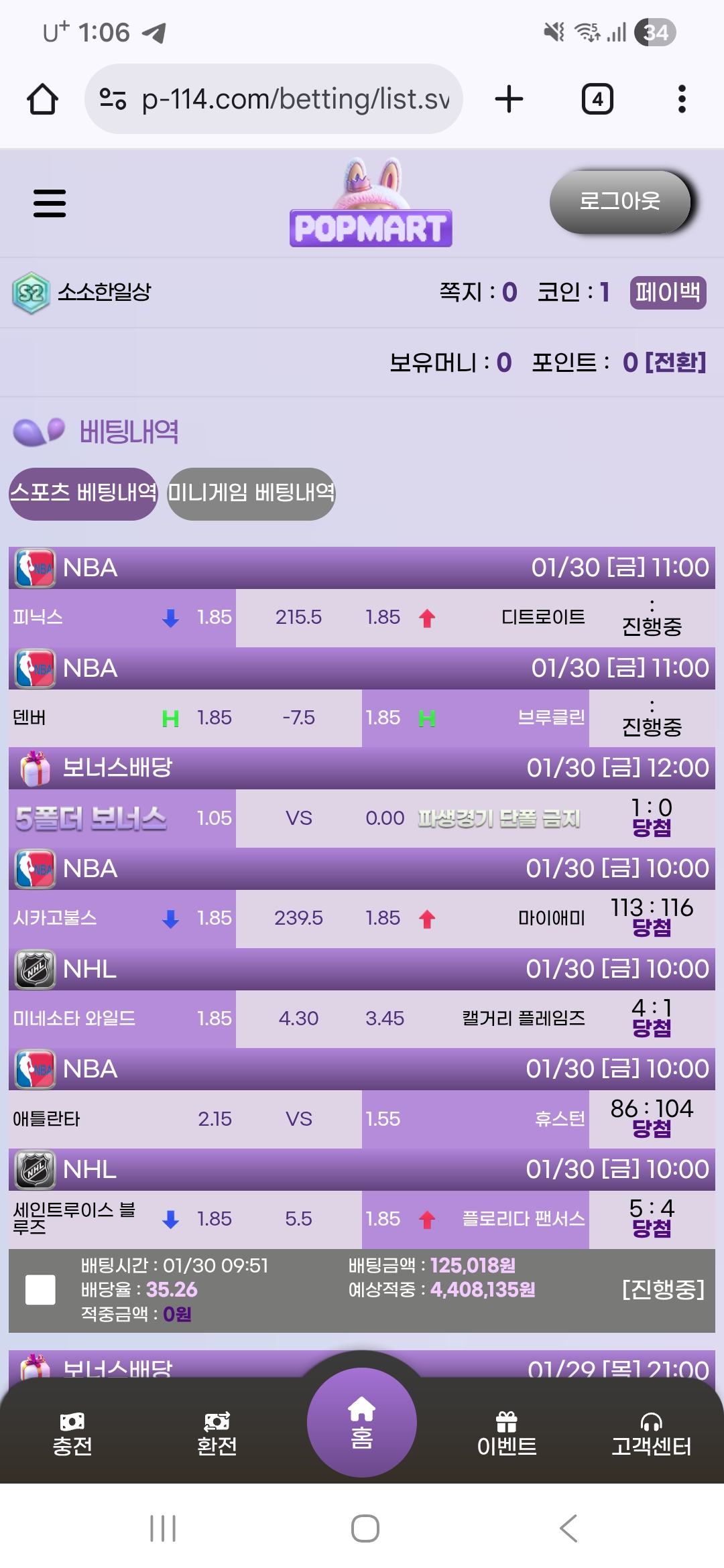Go to 홈 via center button
Image resolution: width=724 pixels, height=1568 pixels.
point(362,1422)
